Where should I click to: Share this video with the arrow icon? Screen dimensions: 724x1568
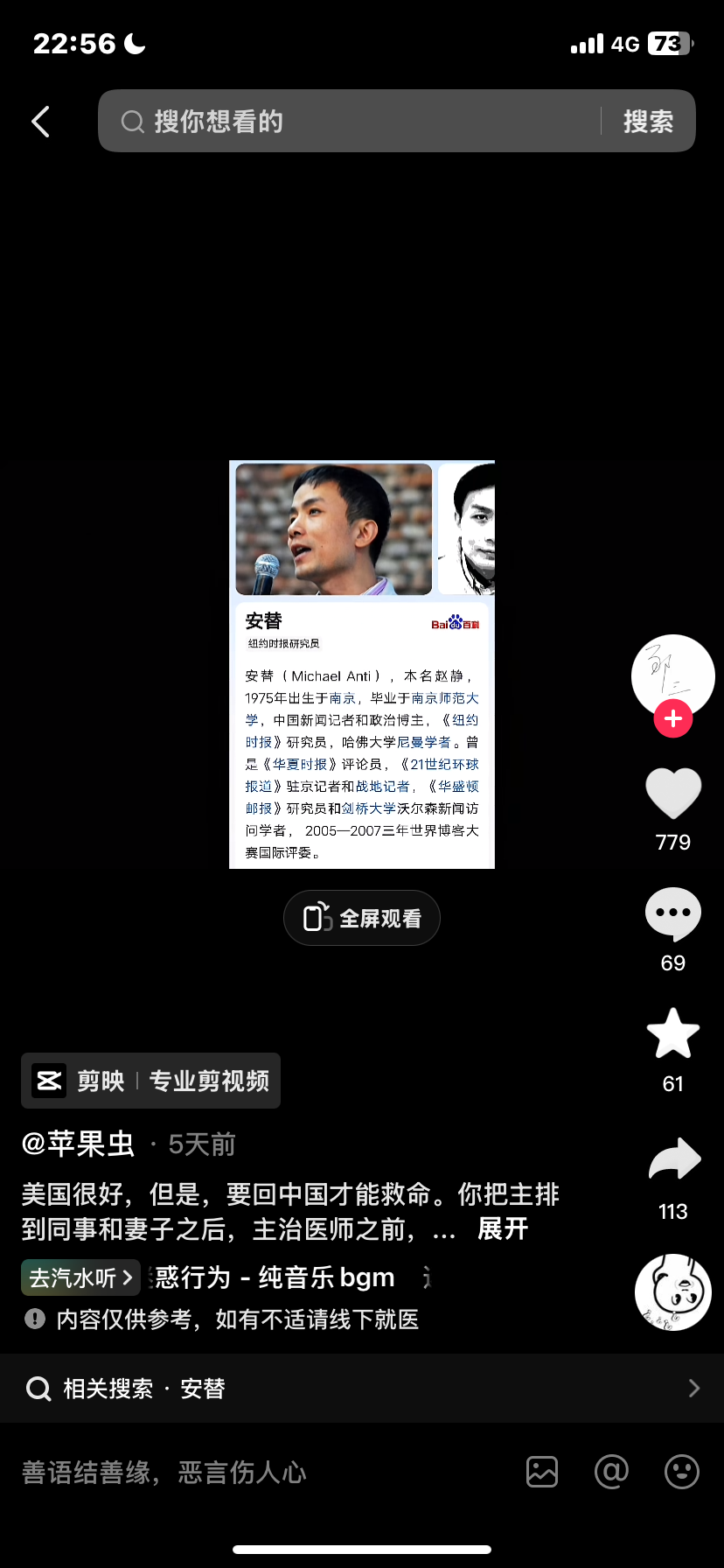click(x=674, y=1160)
